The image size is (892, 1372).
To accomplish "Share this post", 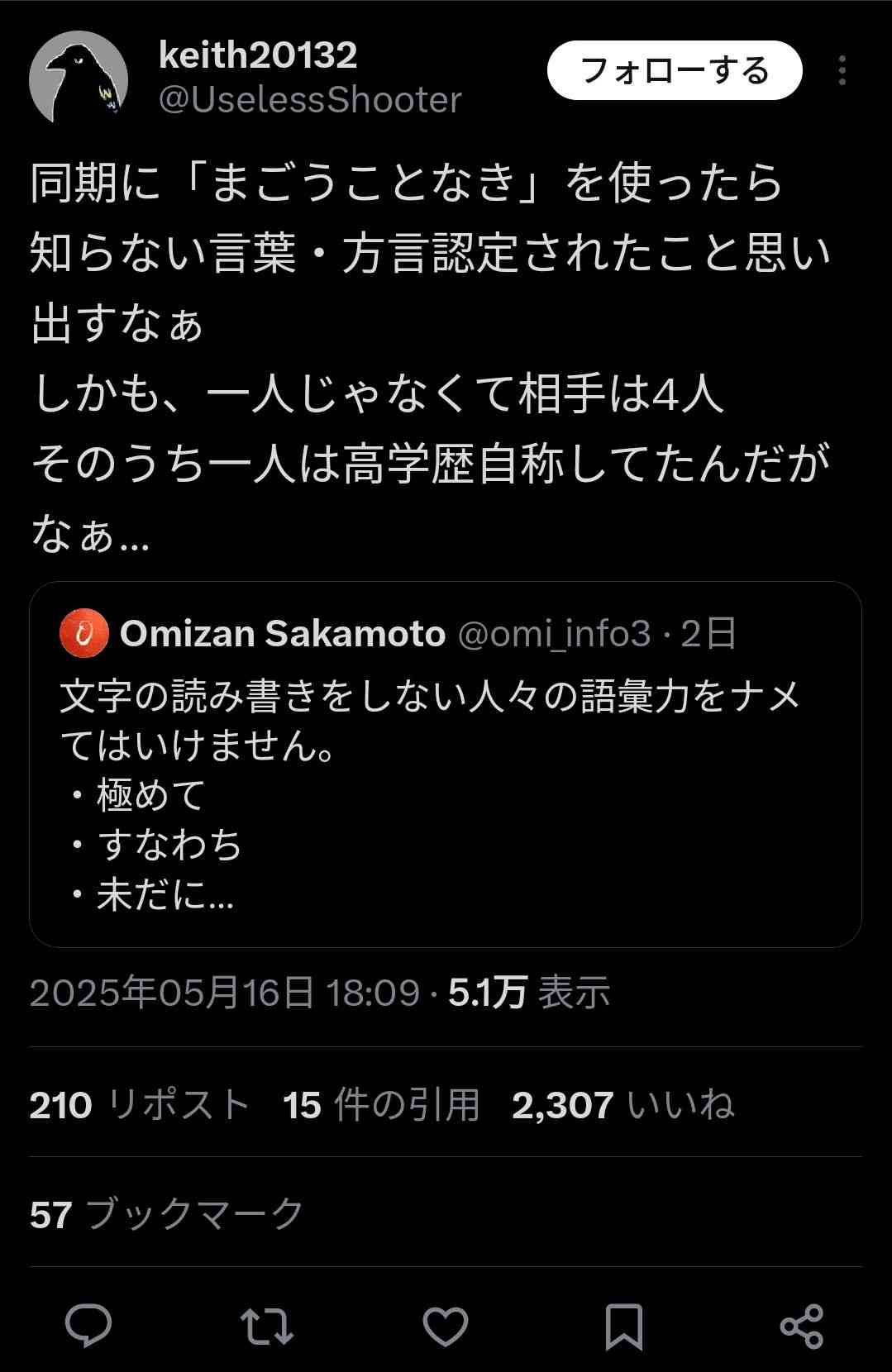I will coord(801,1326).
